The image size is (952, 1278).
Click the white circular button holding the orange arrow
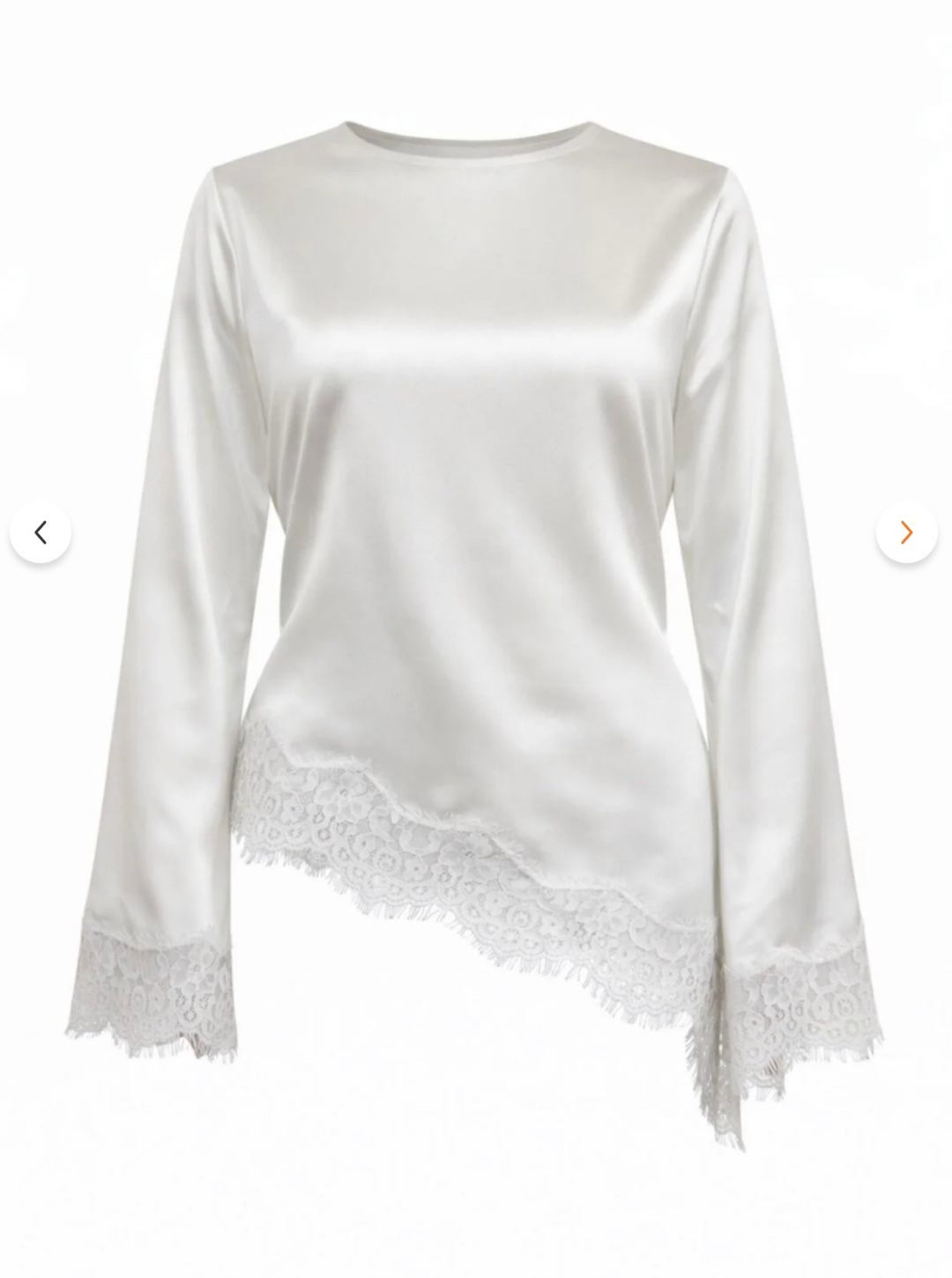(x=904, y=531)
